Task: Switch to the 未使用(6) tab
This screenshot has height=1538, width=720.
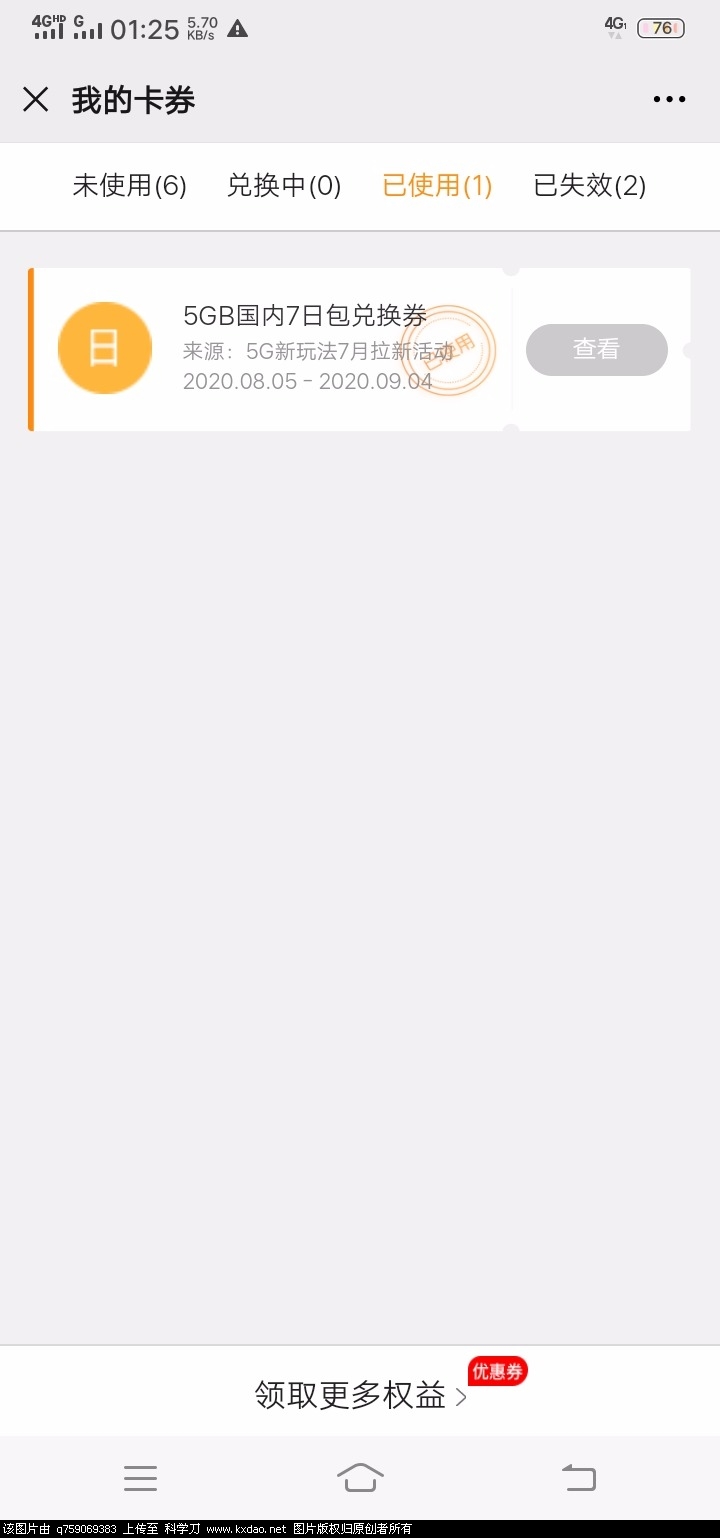Action: point(129,186)
